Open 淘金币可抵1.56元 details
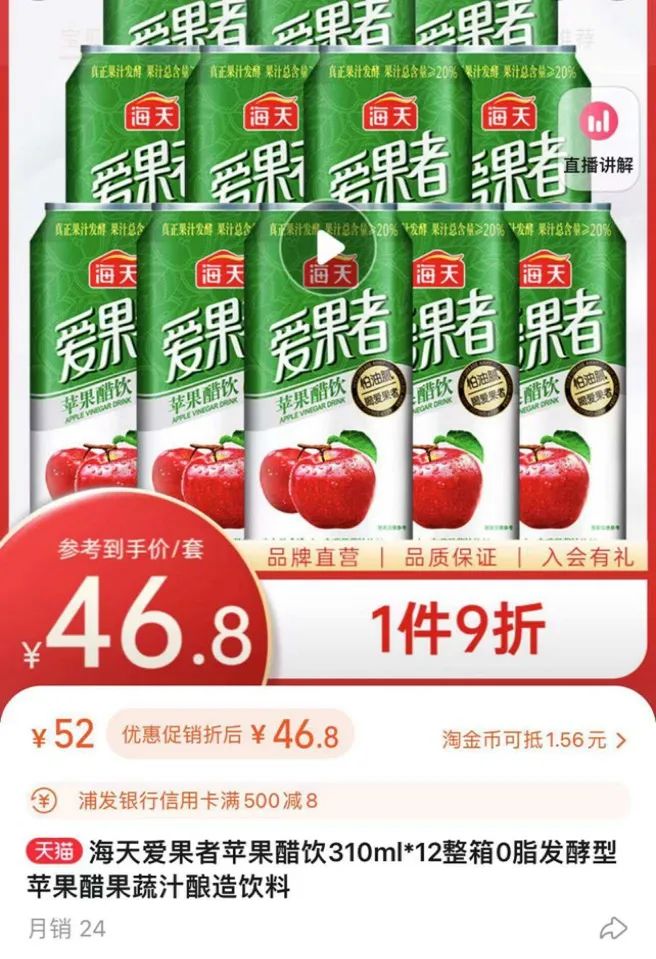The width and height of the screenshot is (656, 959). 534,740
